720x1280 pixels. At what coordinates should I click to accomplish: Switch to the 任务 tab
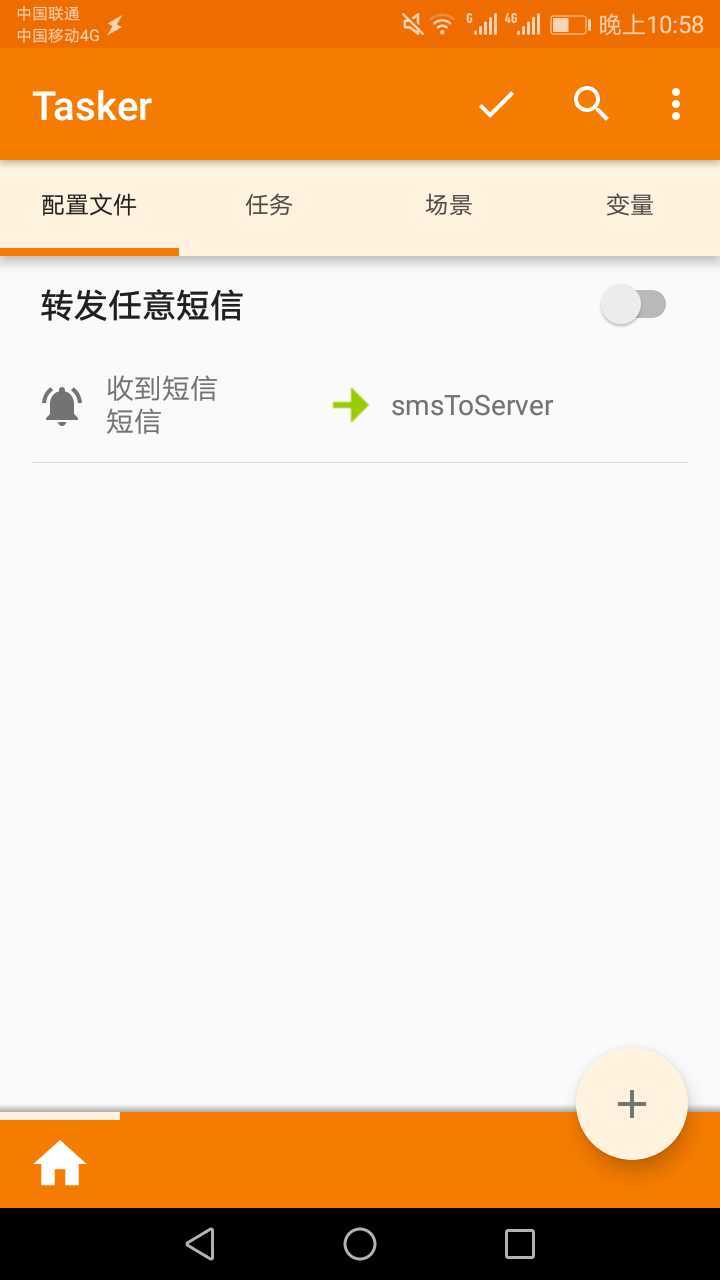coord(269,205)
